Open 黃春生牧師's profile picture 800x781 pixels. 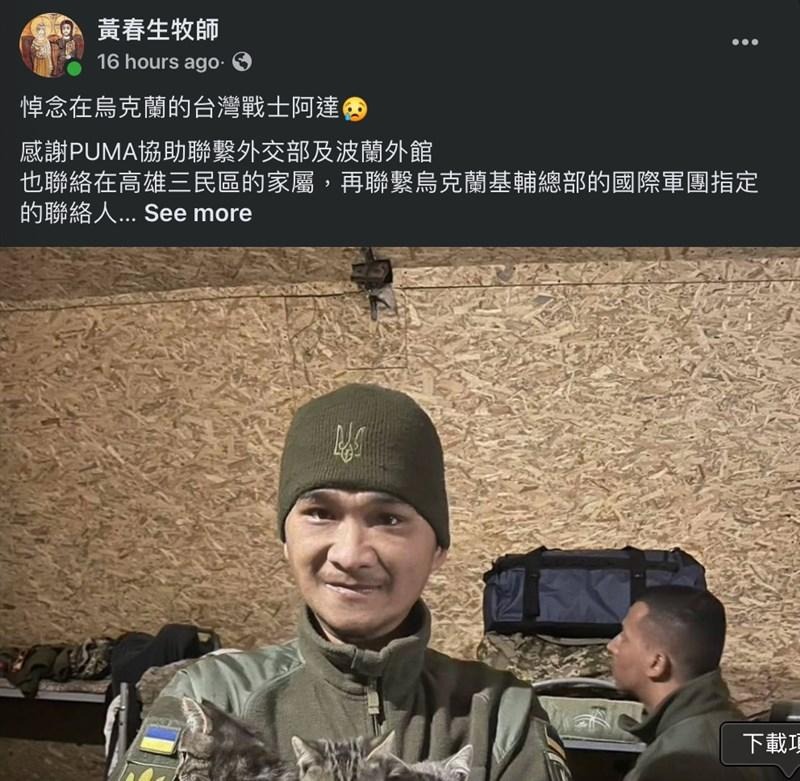[x=51, y=45]
